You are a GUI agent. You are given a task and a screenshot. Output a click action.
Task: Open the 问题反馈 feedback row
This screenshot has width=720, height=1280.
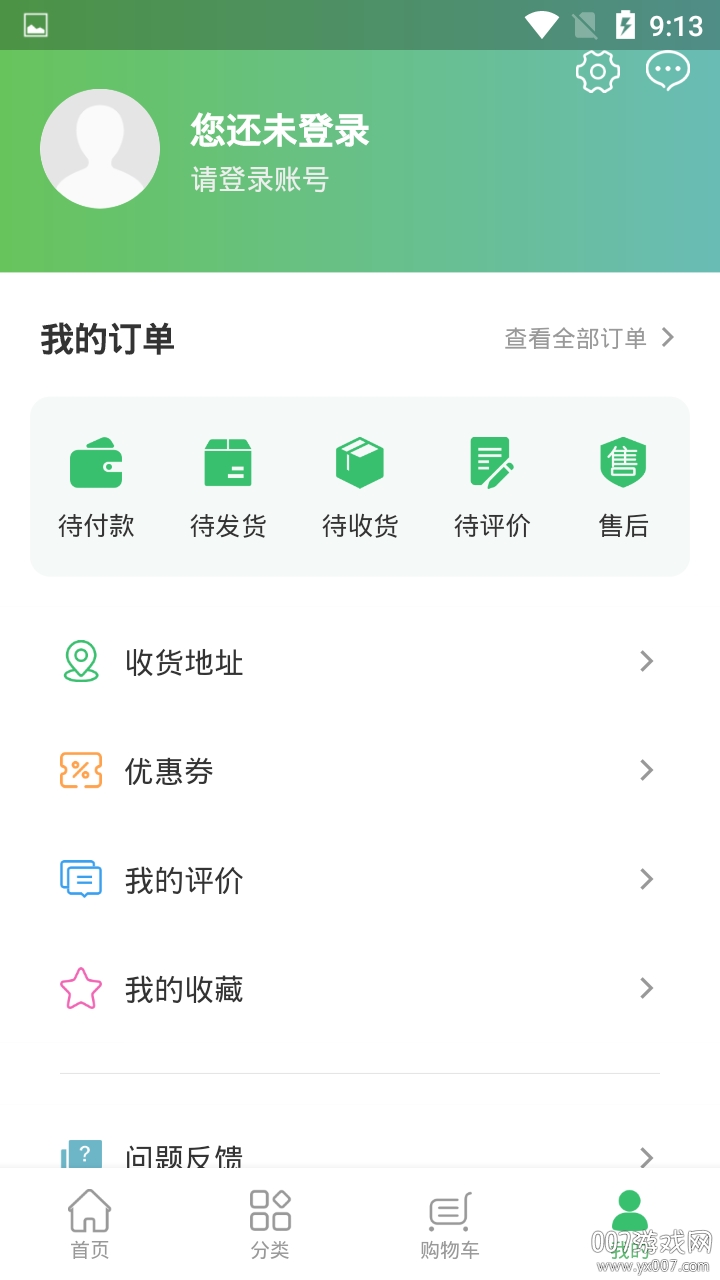coord(360,1155)
